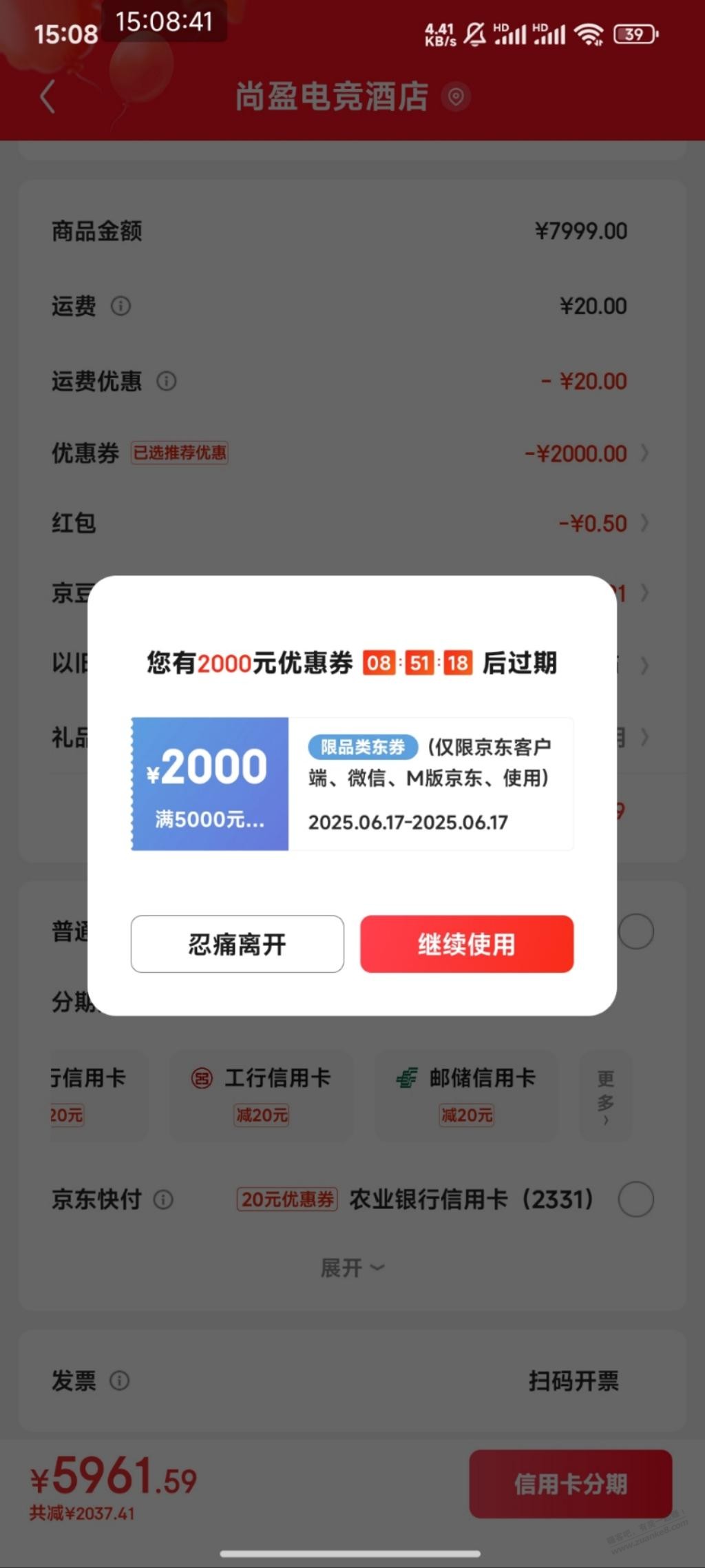Choose 邮储信用卡 installment option
Screen dimensions: 705x1568
466,1095
